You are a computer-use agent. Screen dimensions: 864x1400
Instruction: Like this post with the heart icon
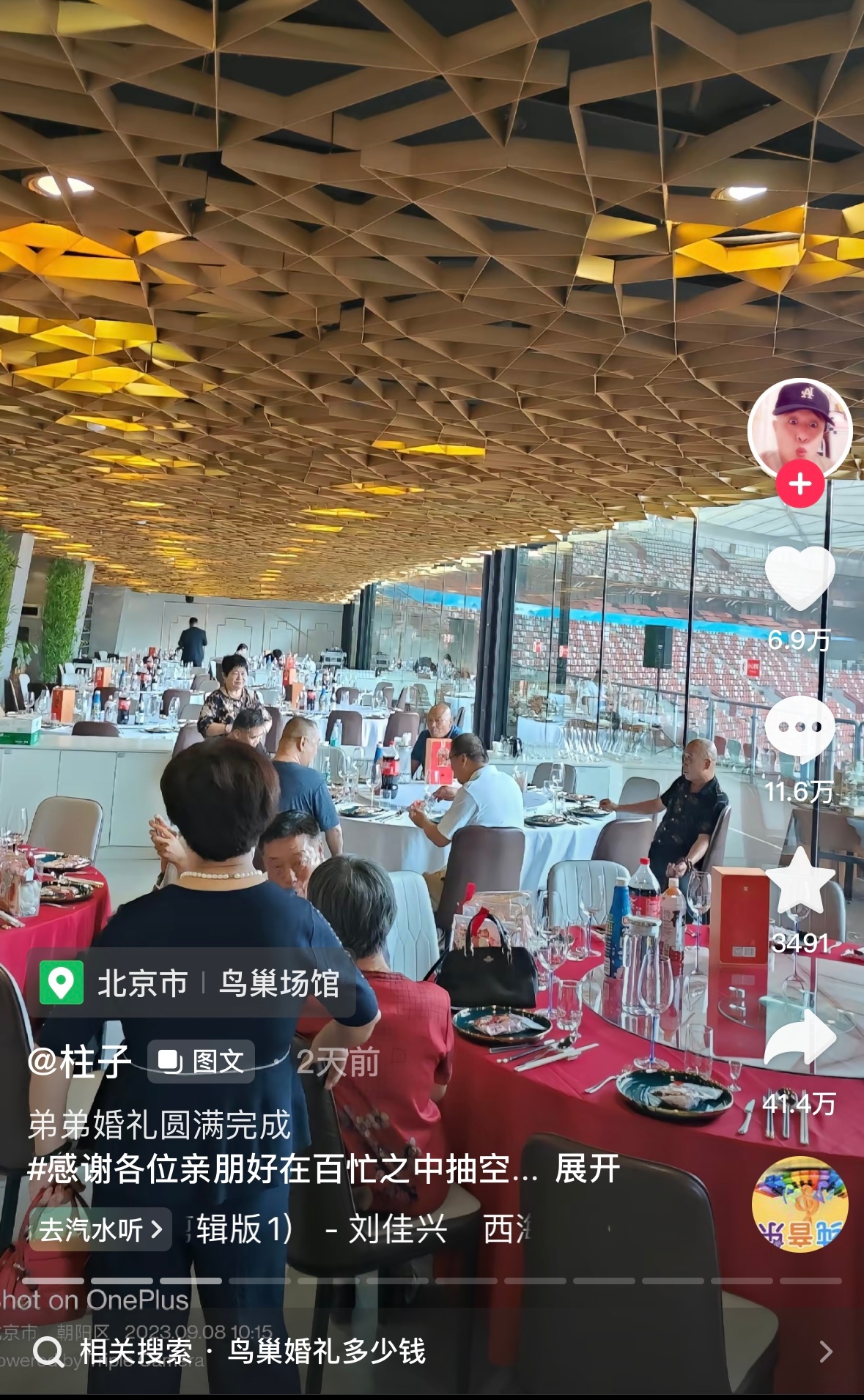pos(800,577)
